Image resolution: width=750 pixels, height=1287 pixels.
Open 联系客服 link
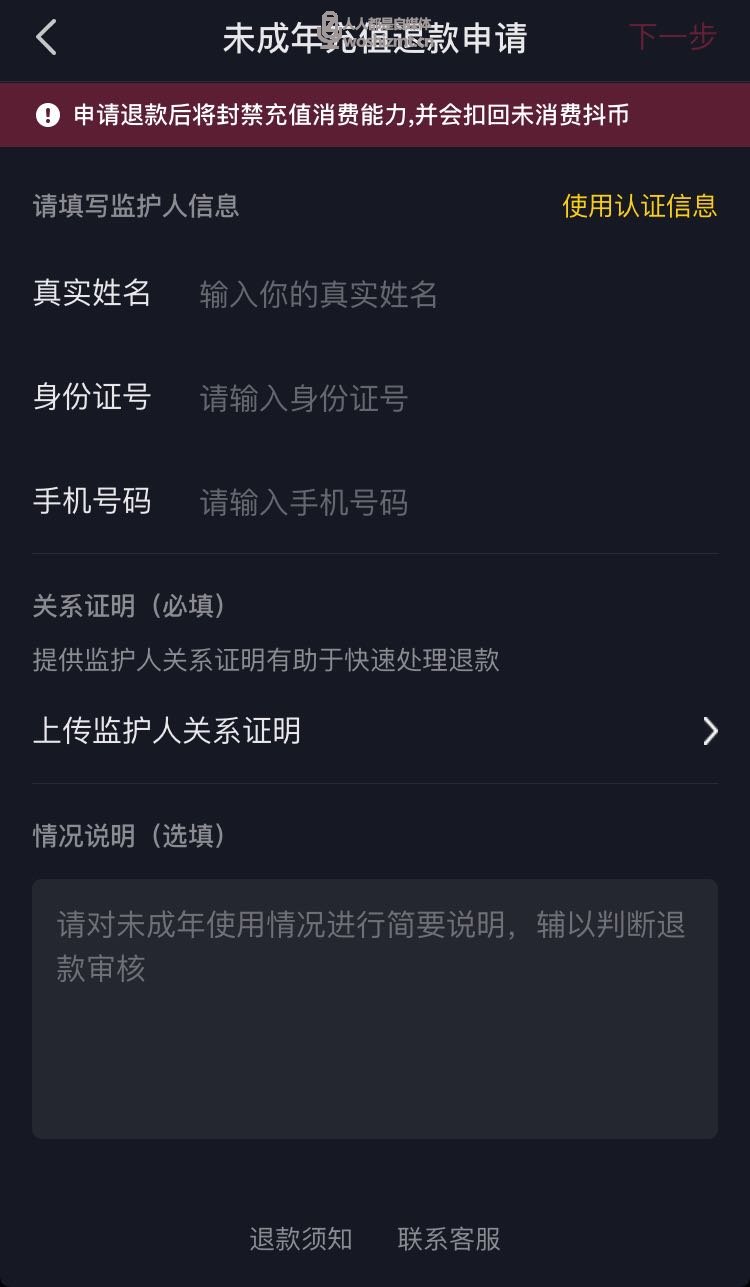point(449,1239)
